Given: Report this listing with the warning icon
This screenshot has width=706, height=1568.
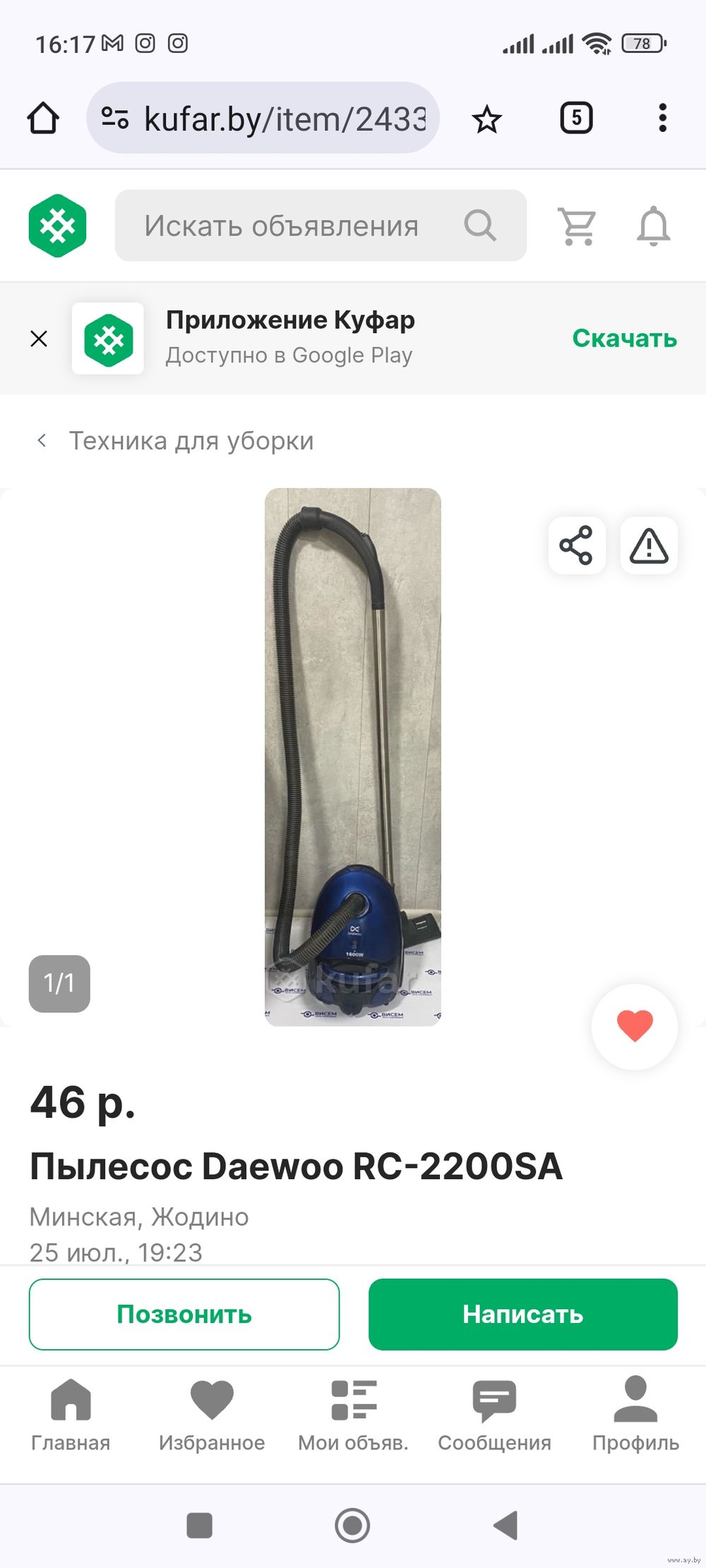Looking at the screenshot, I should tap(649, 545).
